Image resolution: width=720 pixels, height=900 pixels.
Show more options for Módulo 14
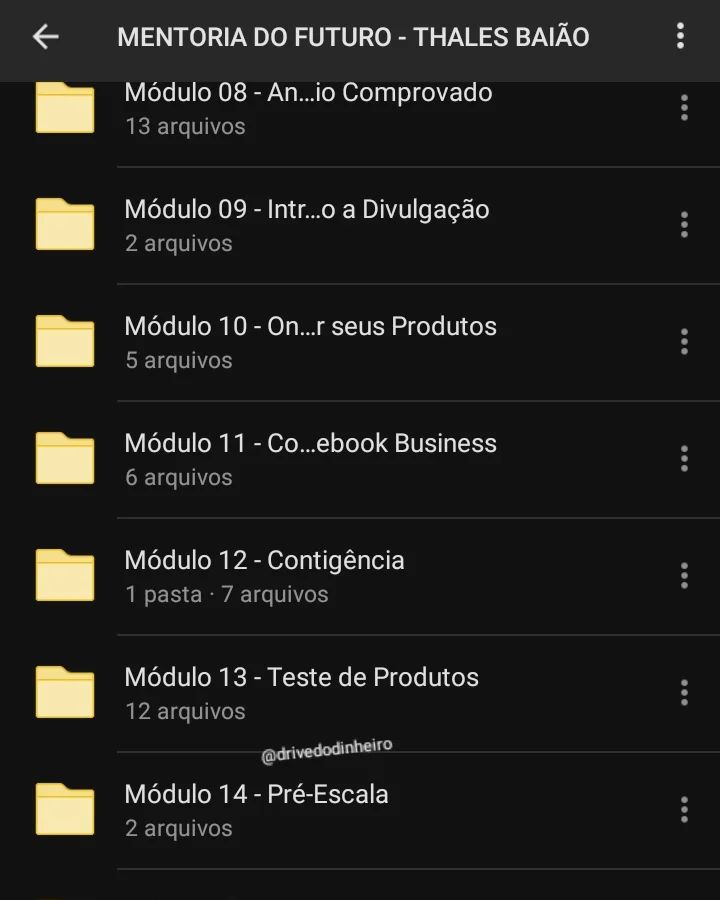tap(684, 810)
